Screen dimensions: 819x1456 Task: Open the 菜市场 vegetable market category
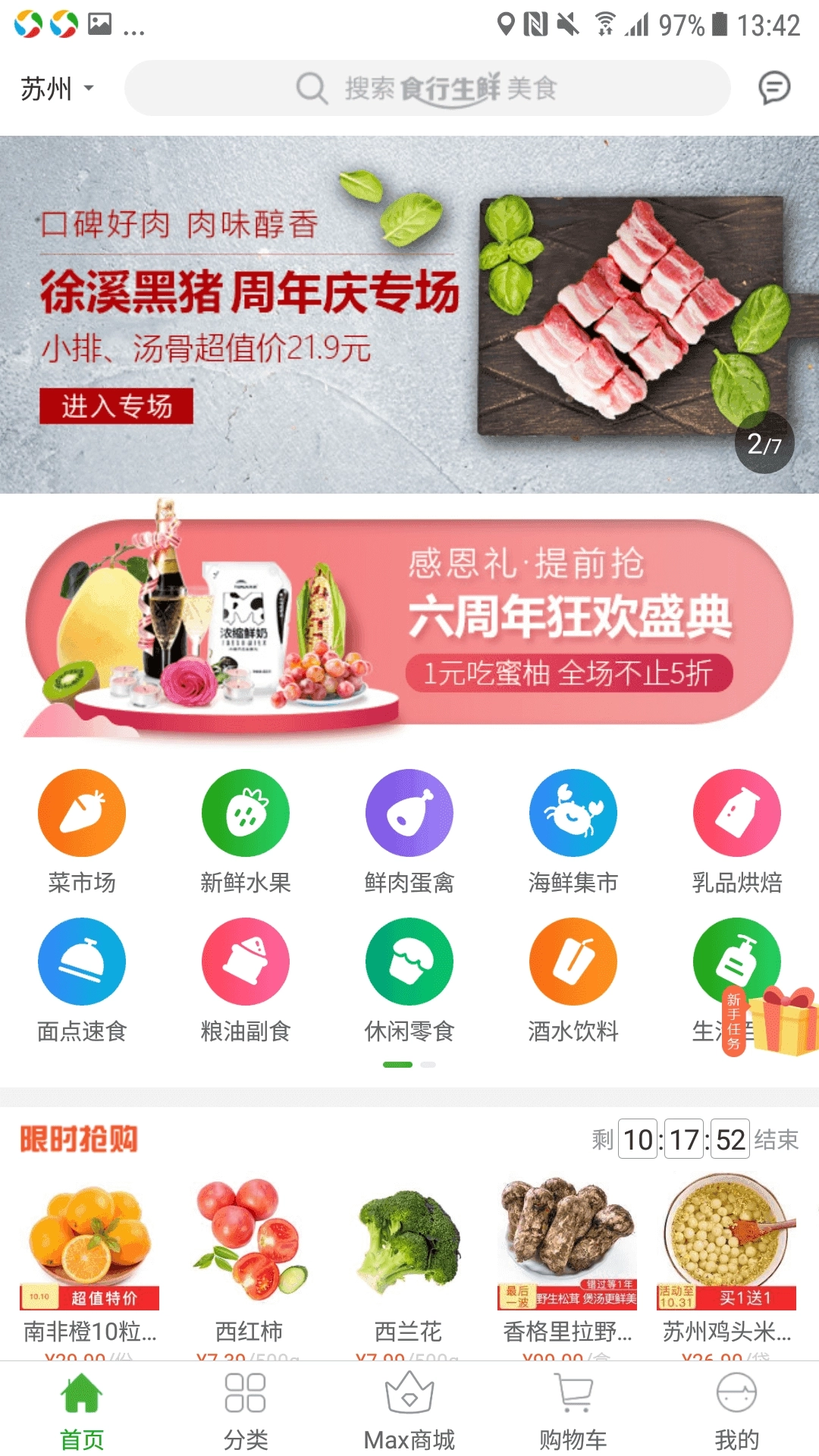81,812
